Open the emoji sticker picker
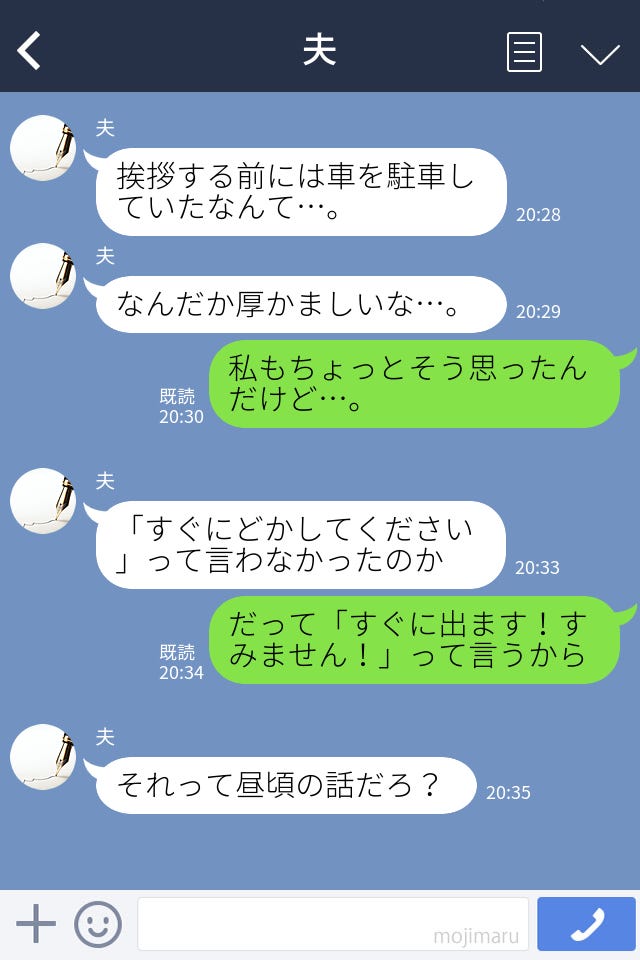Screen dimensions: 640x960 [98, 924]
